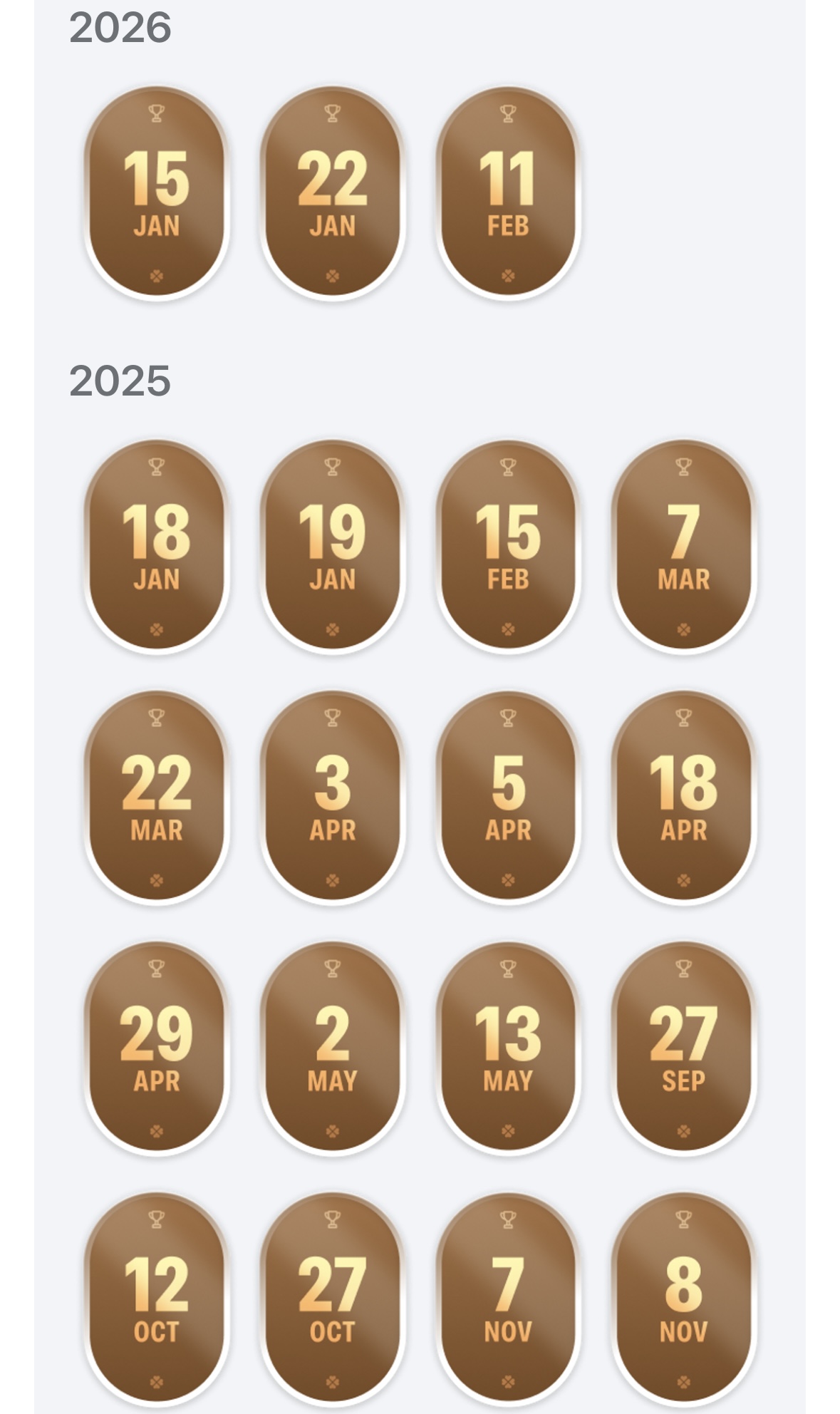
Task: Open the 5 Apr badge
Action: click(x=508, y=797)
